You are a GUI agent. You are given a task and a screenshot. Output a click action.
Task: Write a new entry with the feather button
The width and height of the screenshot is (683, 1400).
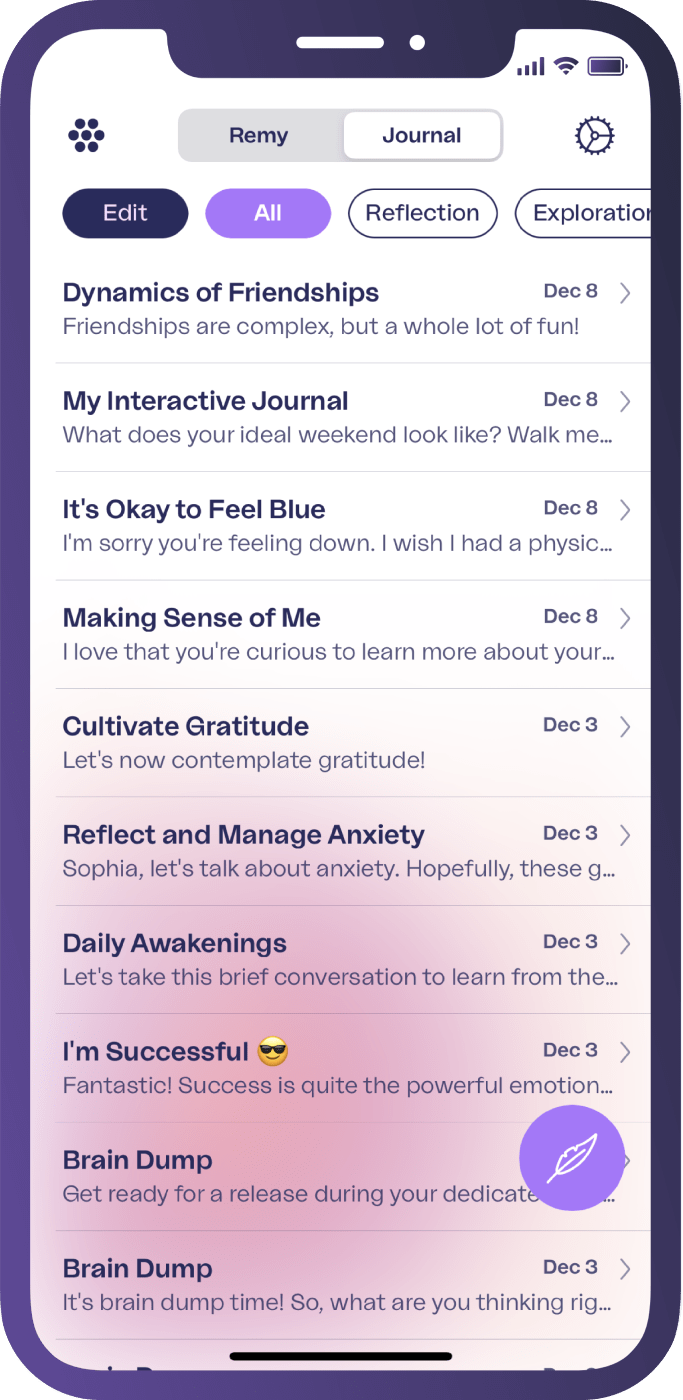click(572, 1158)
